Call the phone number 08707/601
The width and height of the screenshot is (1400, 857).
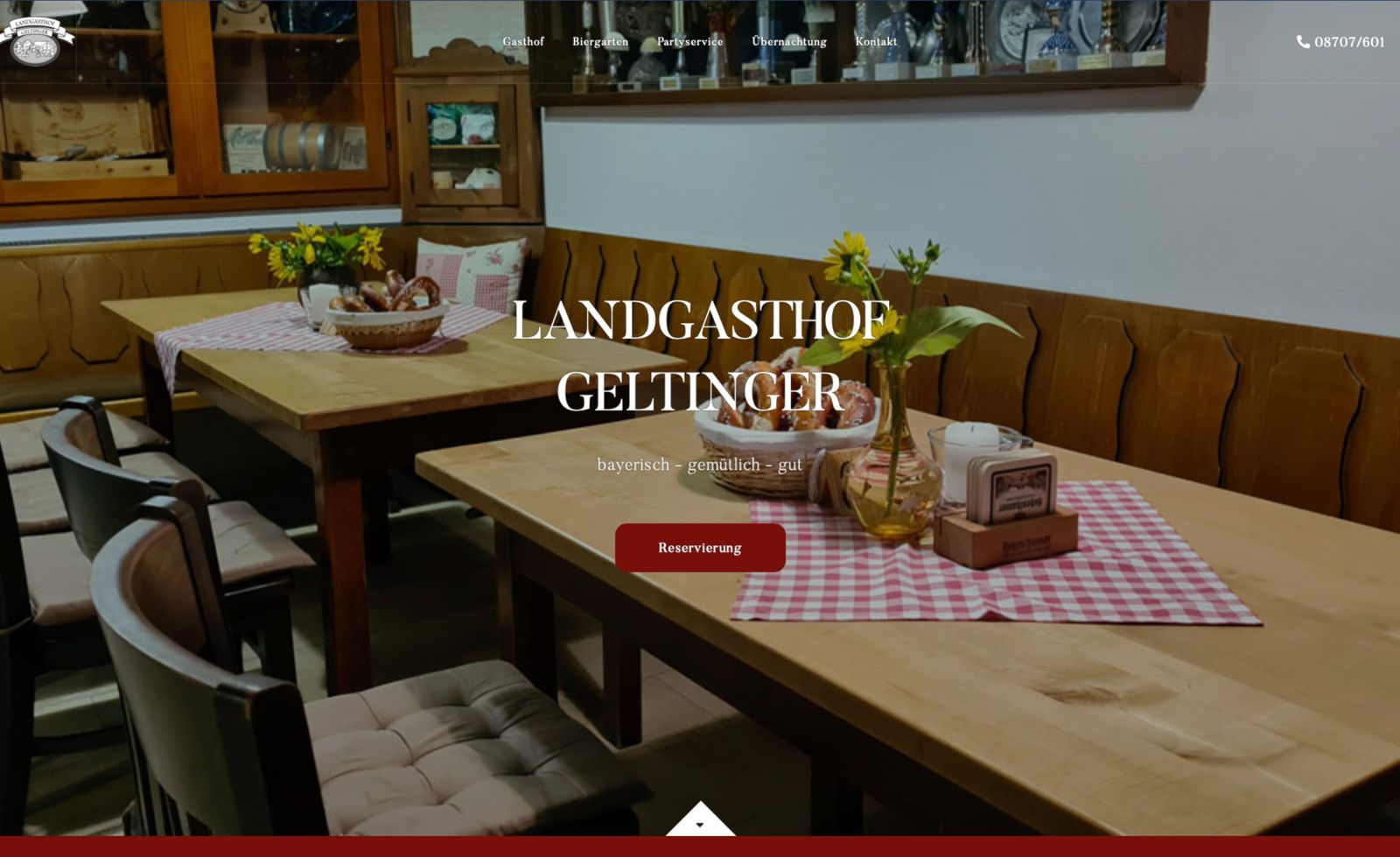1340,42
